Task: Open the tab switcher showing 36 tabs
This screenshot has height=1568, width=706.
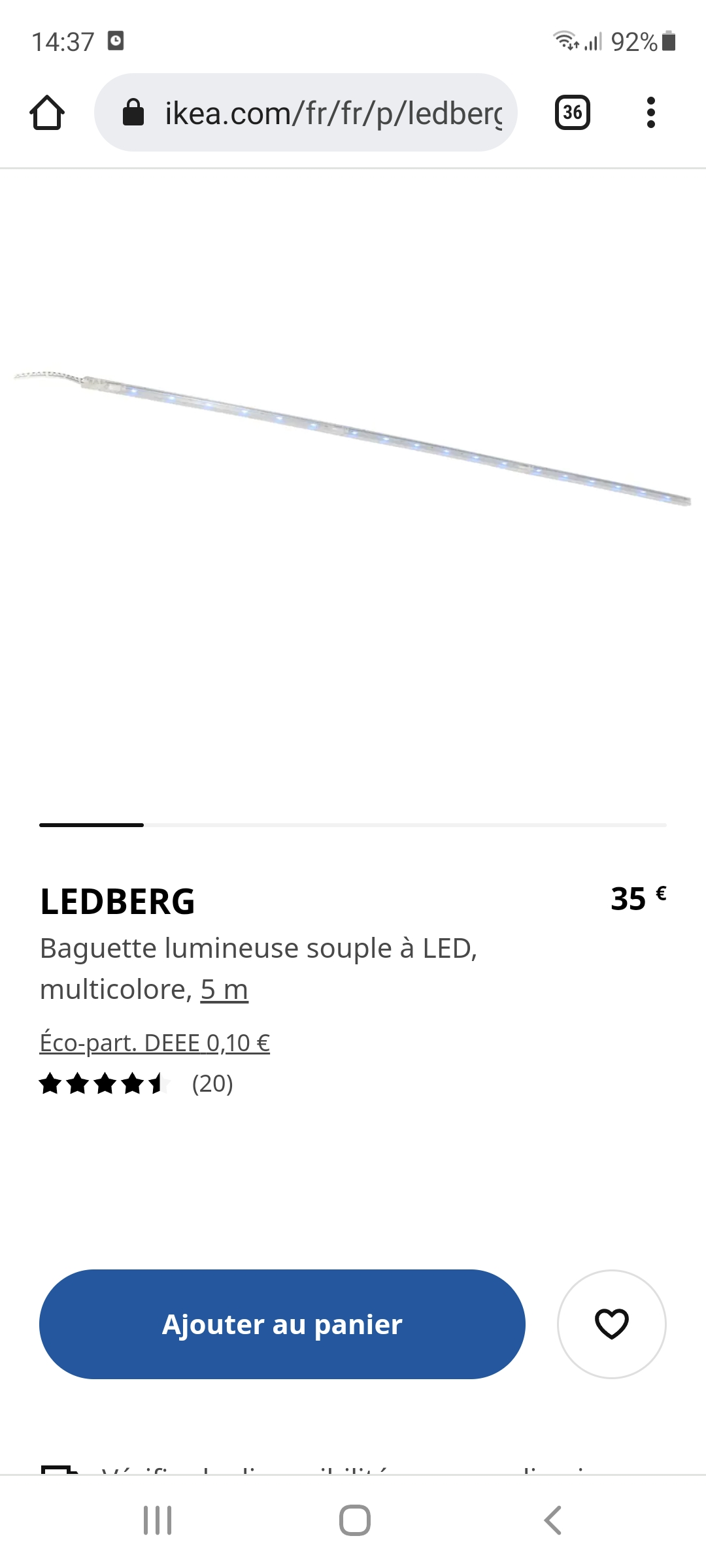Action: 572,112
